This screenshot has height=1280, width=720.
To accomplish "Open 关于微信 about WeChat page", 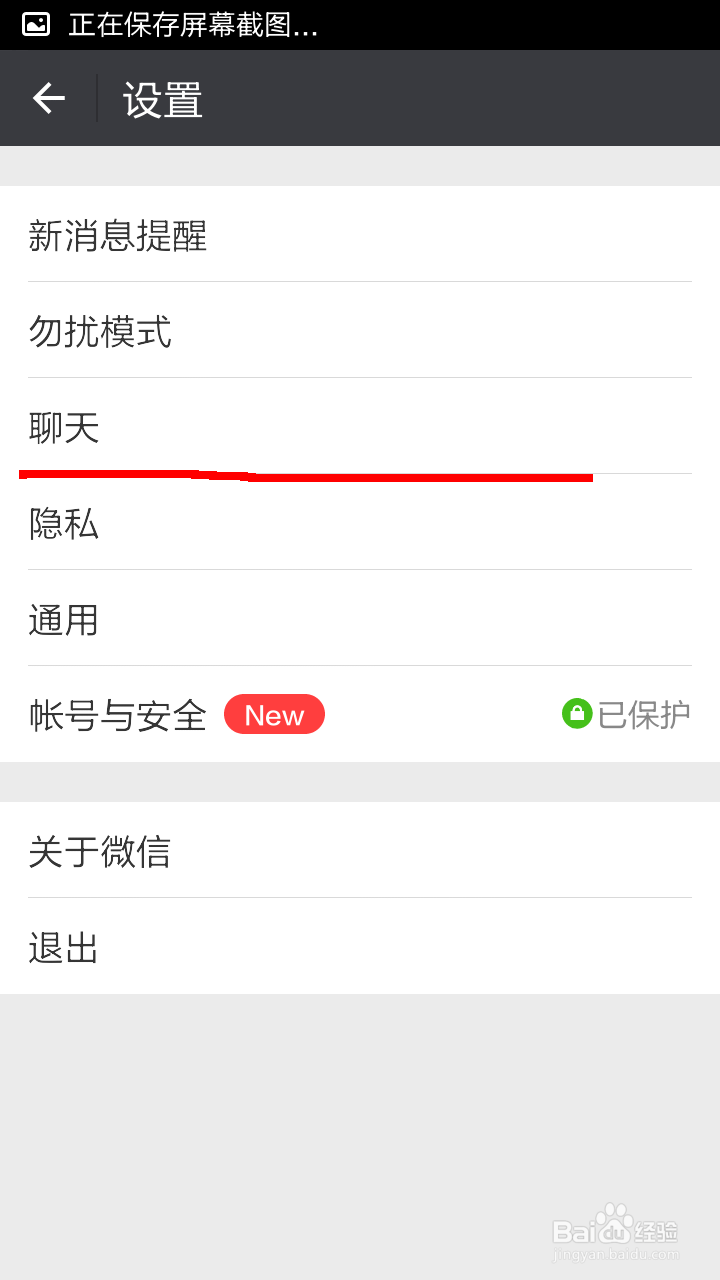I will click(100, 851).
